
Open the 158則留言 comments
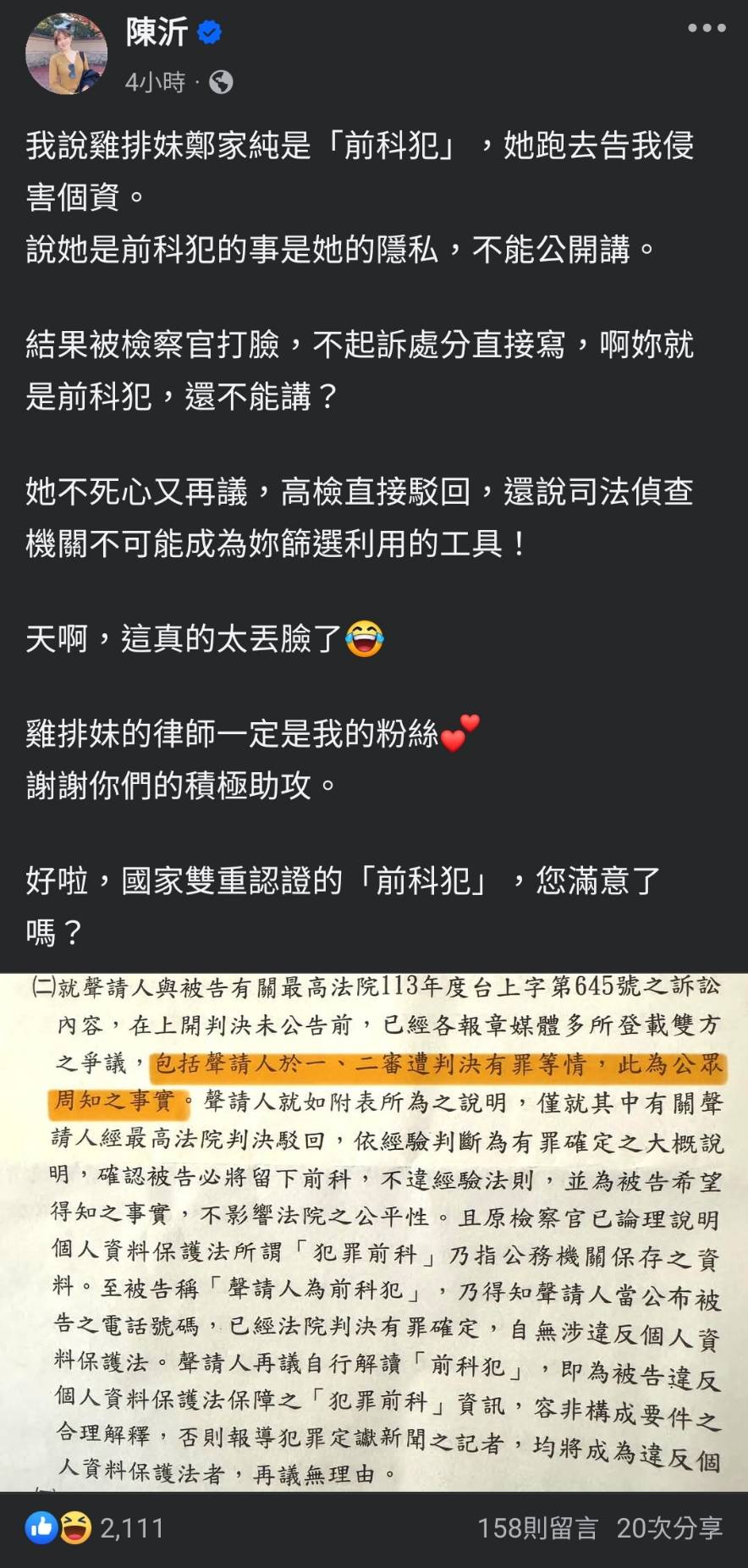tap(537, 1527)
